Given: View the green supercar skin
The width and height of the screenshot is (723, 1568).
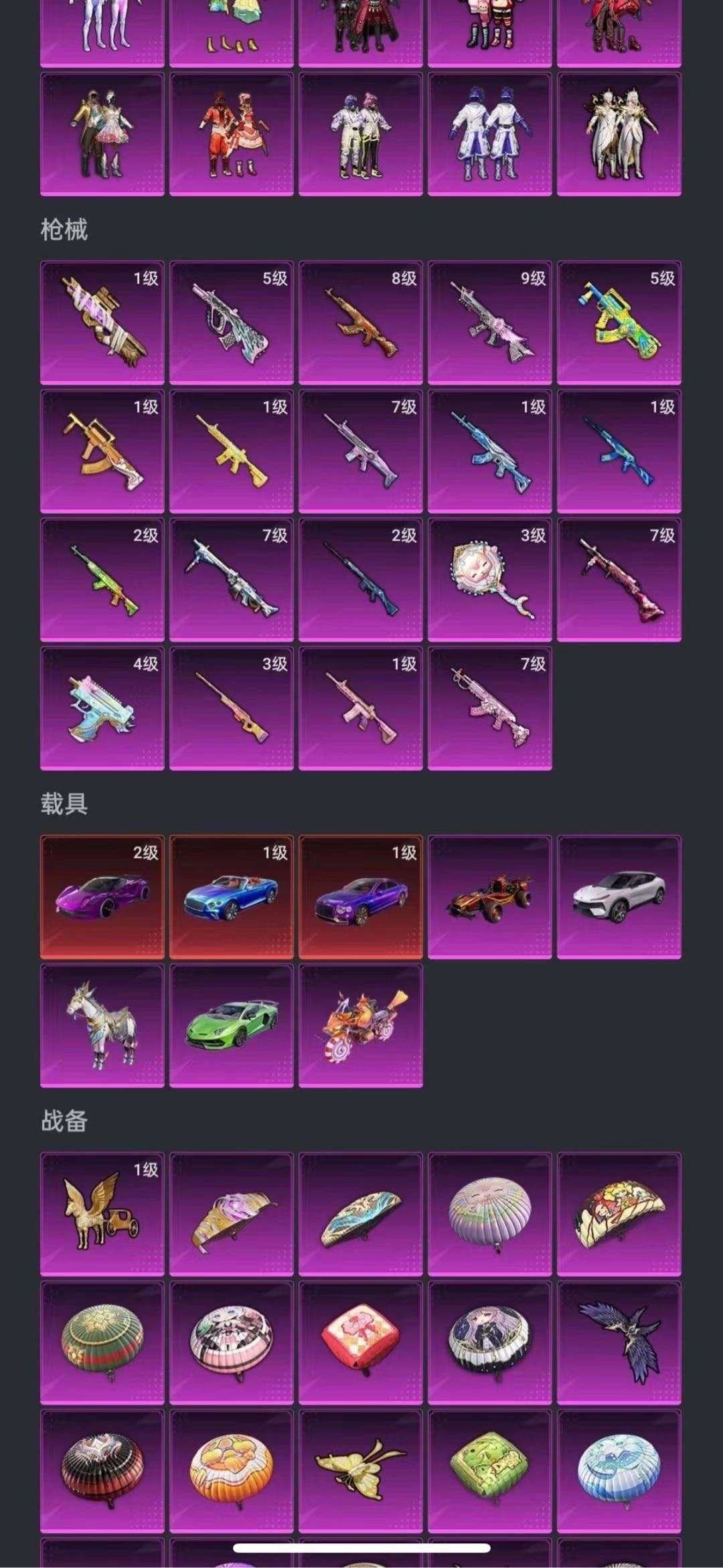Looking at the screenshot, I should point(232,1025).
